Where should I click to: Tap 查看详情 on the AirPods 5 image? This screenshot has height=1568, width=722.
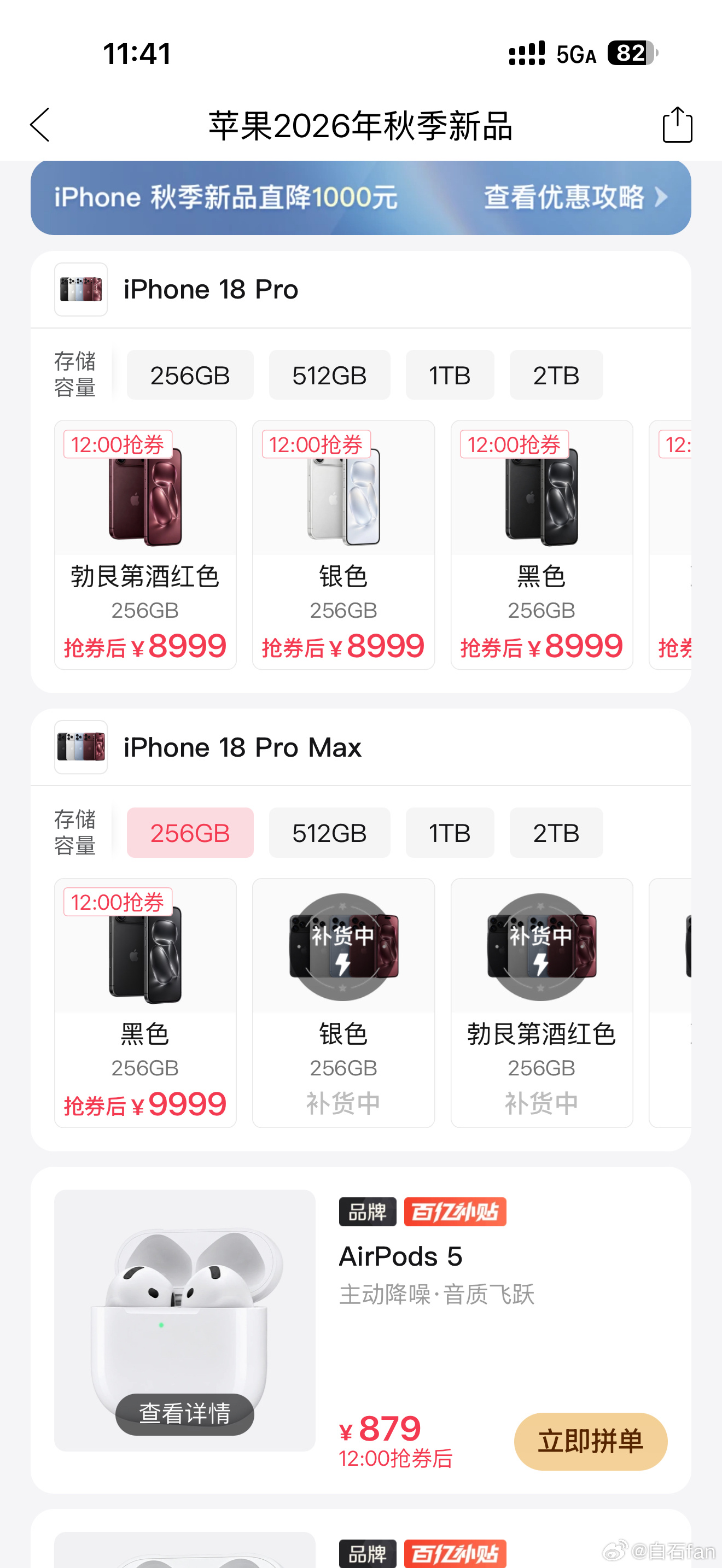click(184, 1414)
